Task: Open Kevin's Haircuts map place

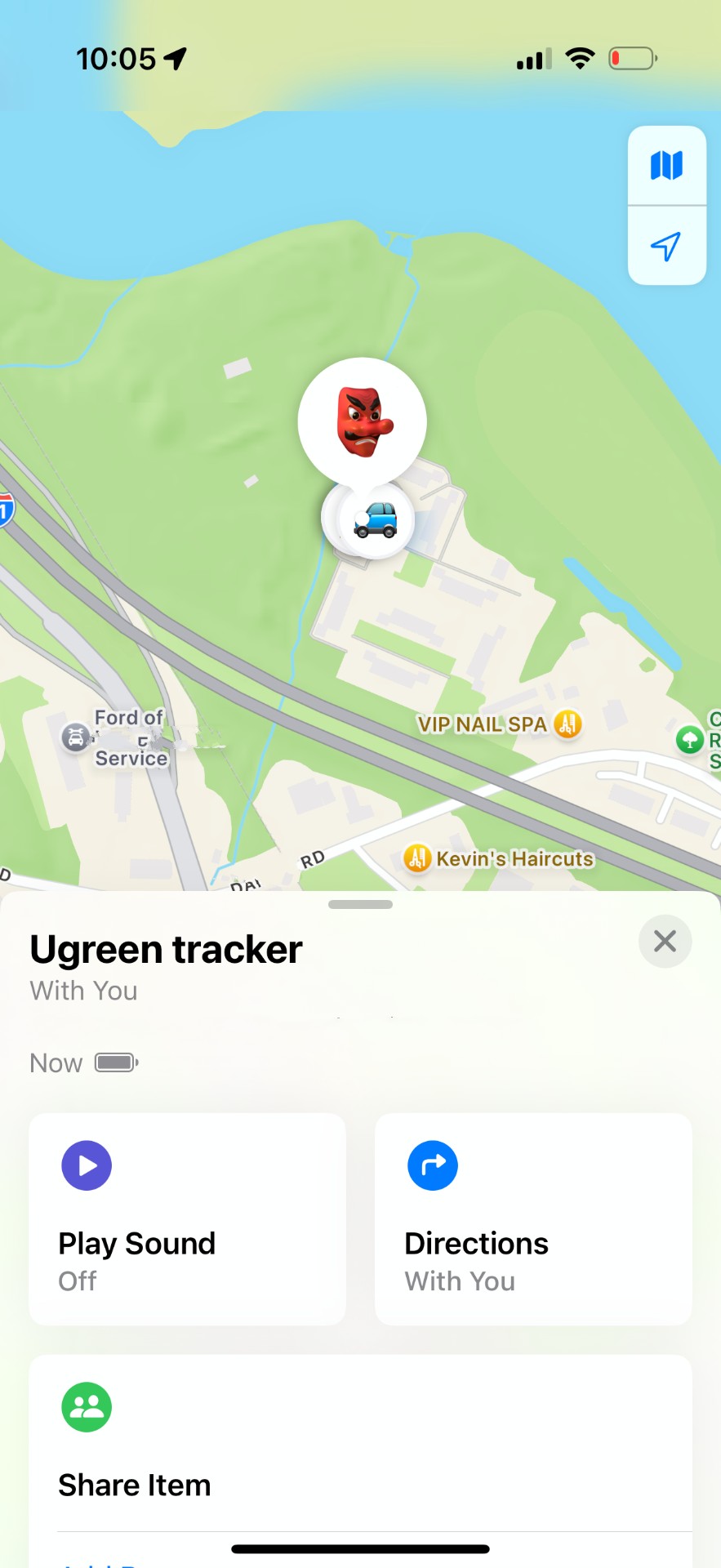Action: (500, 858)
